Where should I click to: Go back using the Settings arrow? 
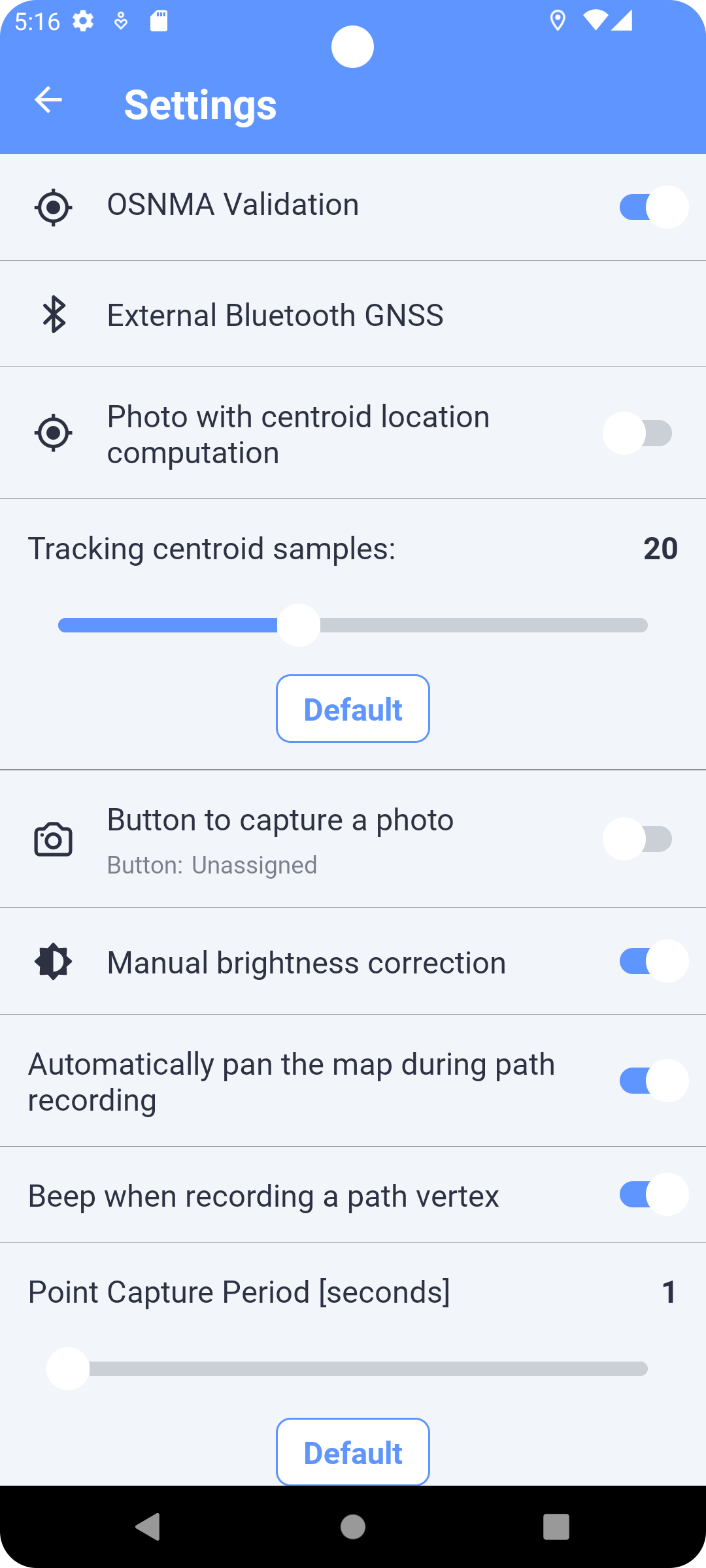pos(48,100)
